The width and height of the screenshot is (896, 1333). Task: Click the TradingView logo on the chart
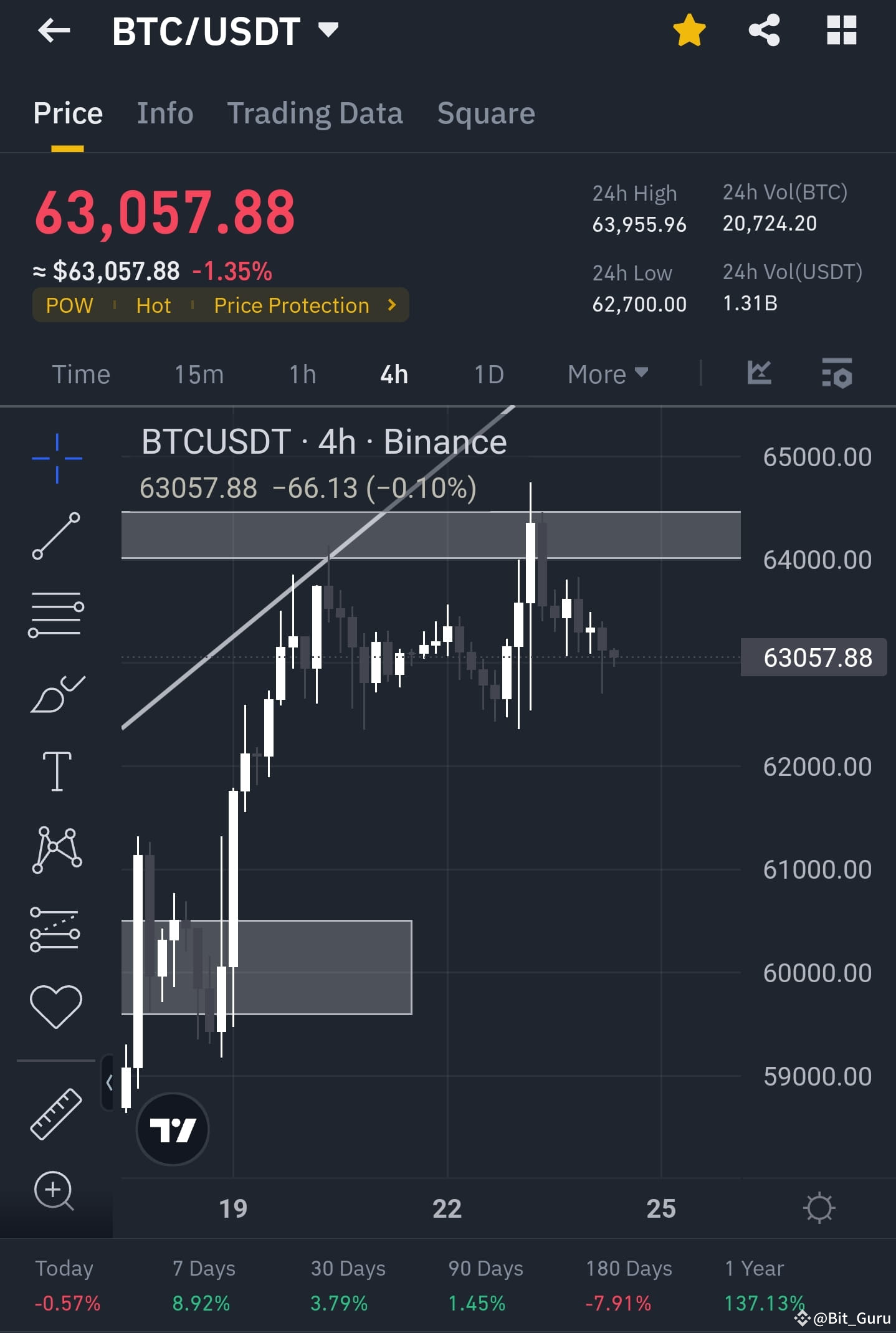tap(173, 1129)
